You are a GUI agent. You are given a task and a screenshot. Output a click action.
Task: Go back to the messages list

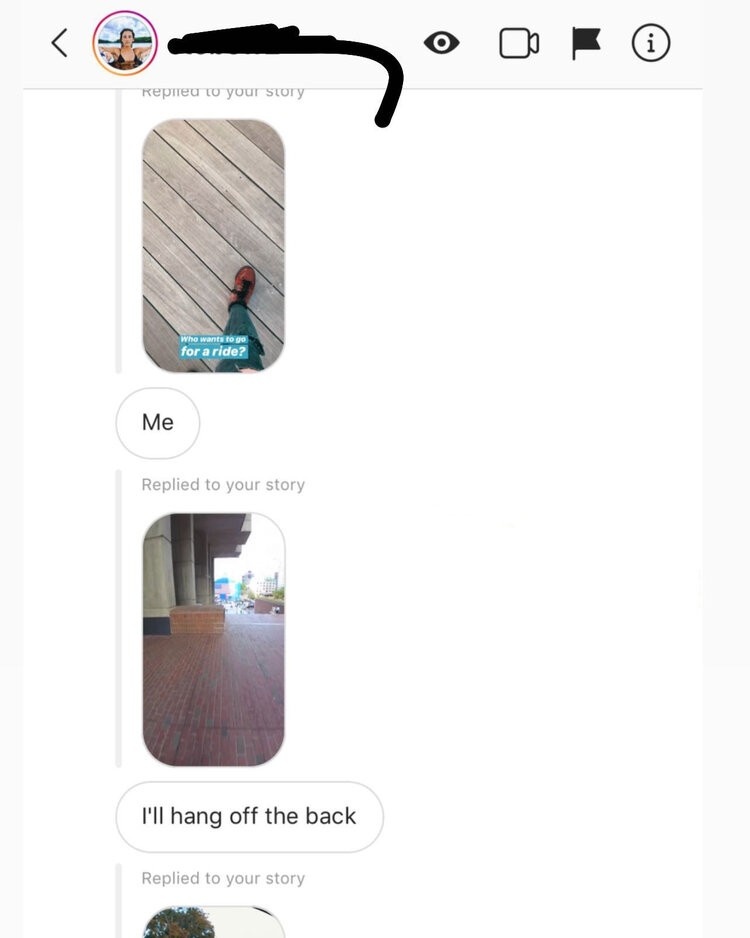[x=59, y=43]
